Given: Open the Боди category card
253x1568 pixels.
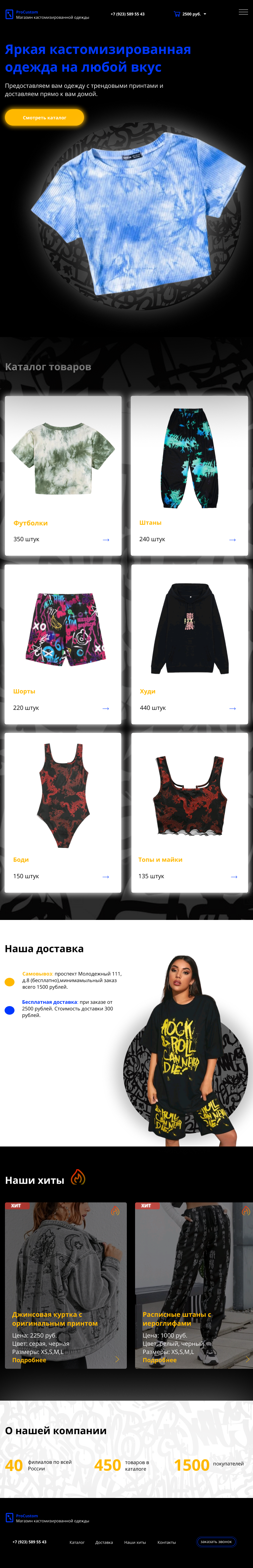Looking at the screenshot, I should [63, 812].
